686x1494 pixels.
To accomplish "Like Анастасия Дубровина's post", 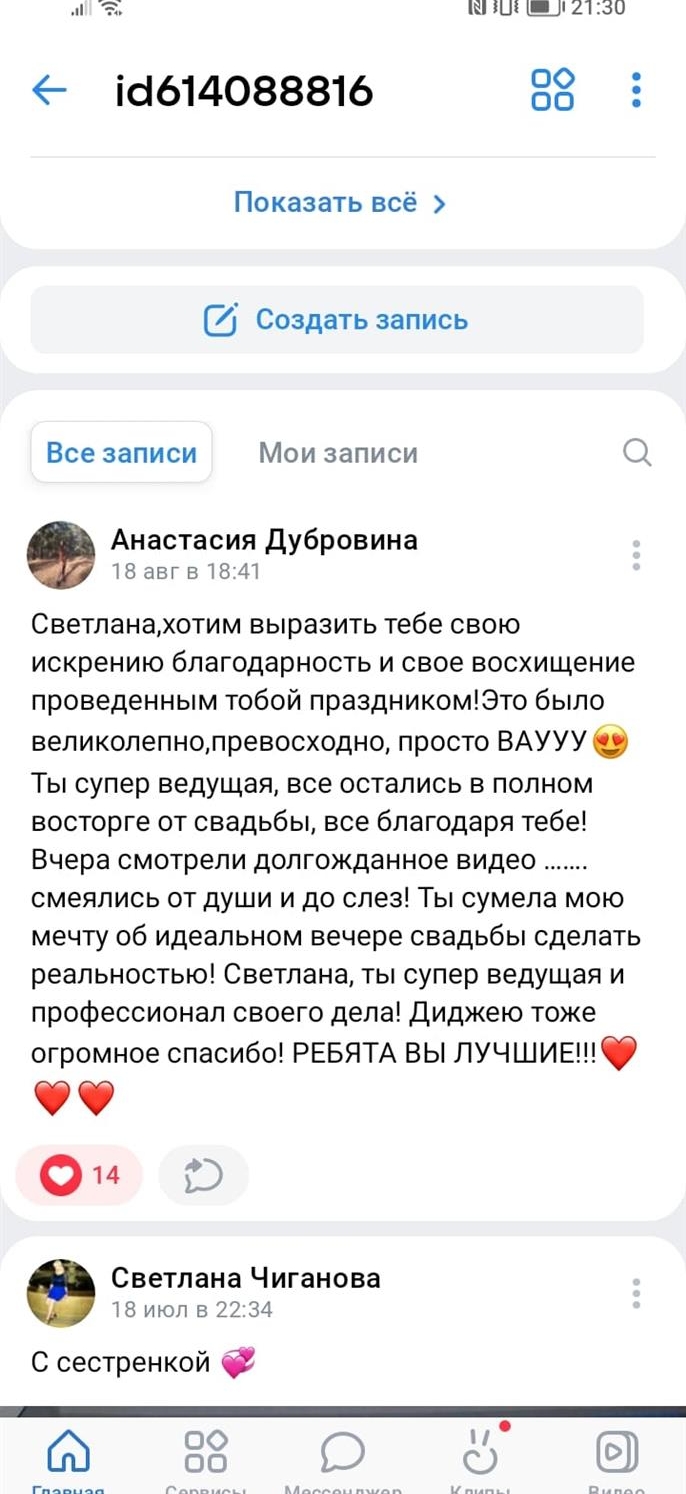I will click(80, 1175).
